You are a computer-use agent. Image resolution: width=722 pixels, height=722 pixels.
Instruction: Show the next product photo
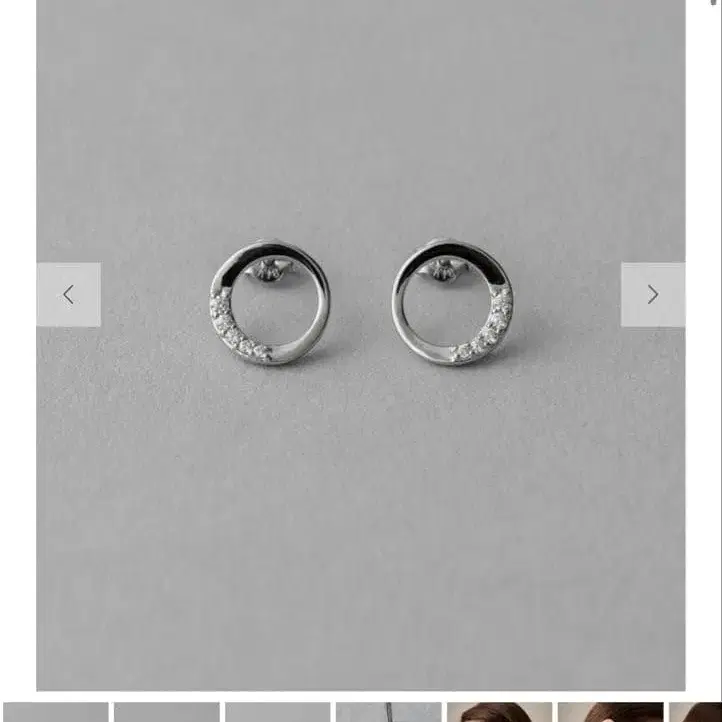[652, 295]
